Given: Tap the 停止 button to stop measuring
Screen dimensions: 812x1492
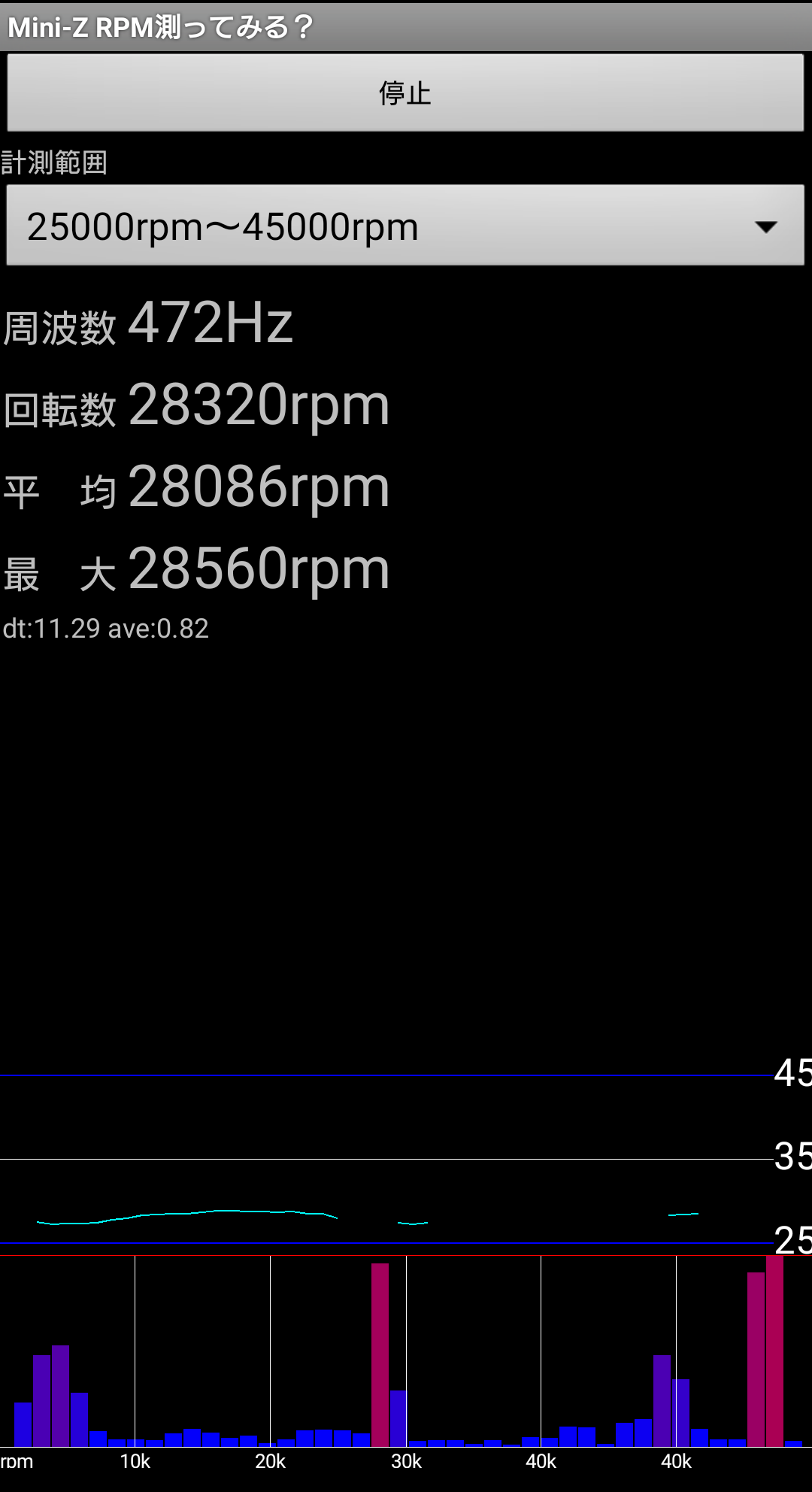Looking at the screenshot, I should [405, 93].
